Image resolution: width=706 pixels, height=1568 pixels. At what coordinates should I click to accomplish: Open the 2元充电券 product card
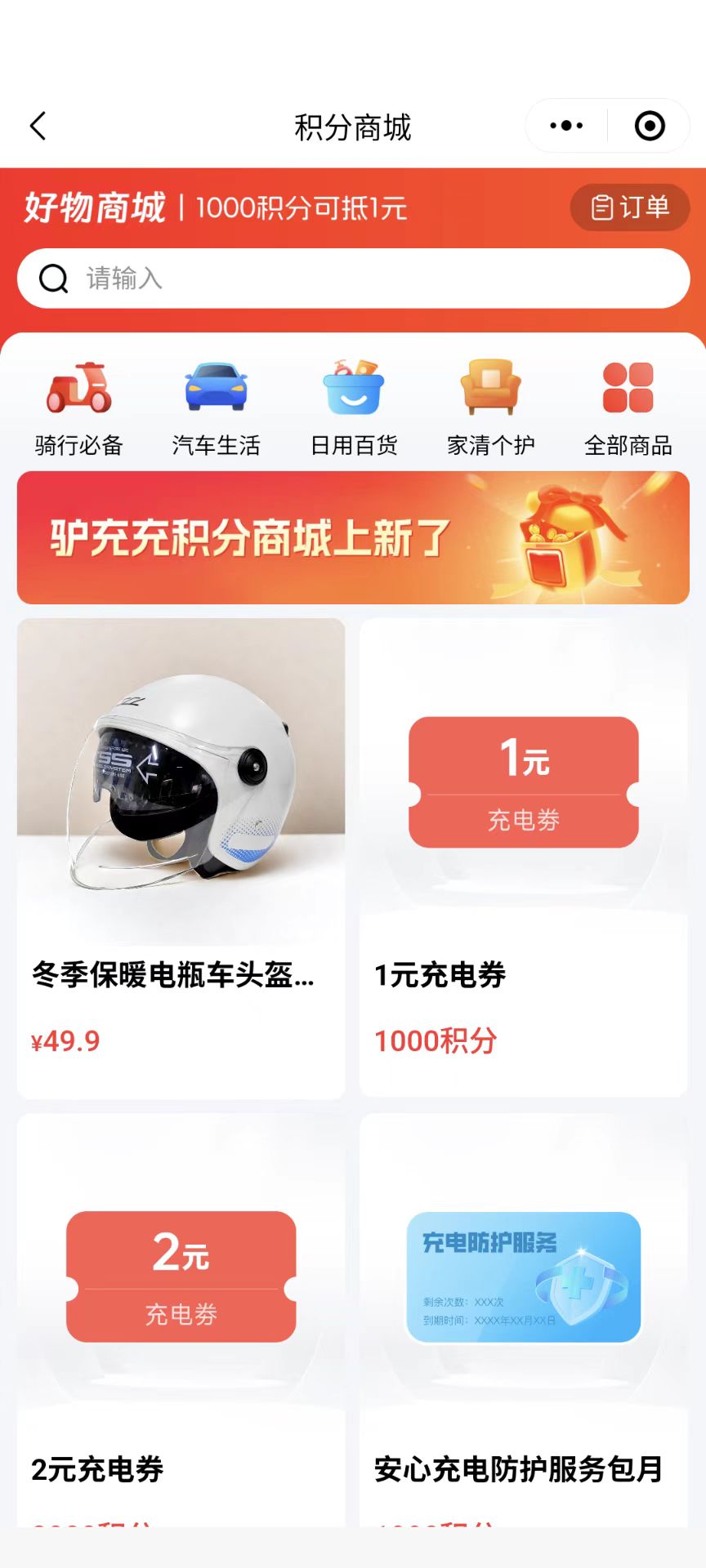(181, 1323)
